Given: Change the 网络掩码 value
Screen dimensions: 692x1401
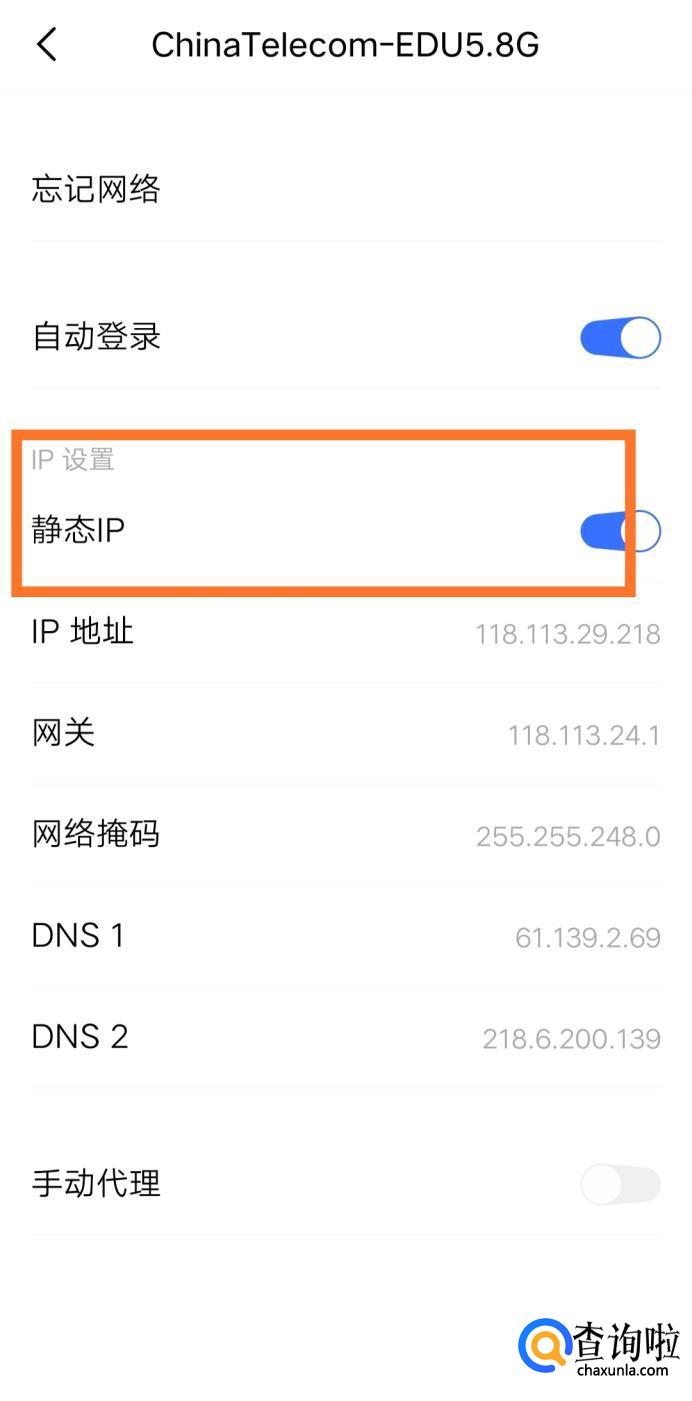Looking at the screenshot, I should click(567, 836).
